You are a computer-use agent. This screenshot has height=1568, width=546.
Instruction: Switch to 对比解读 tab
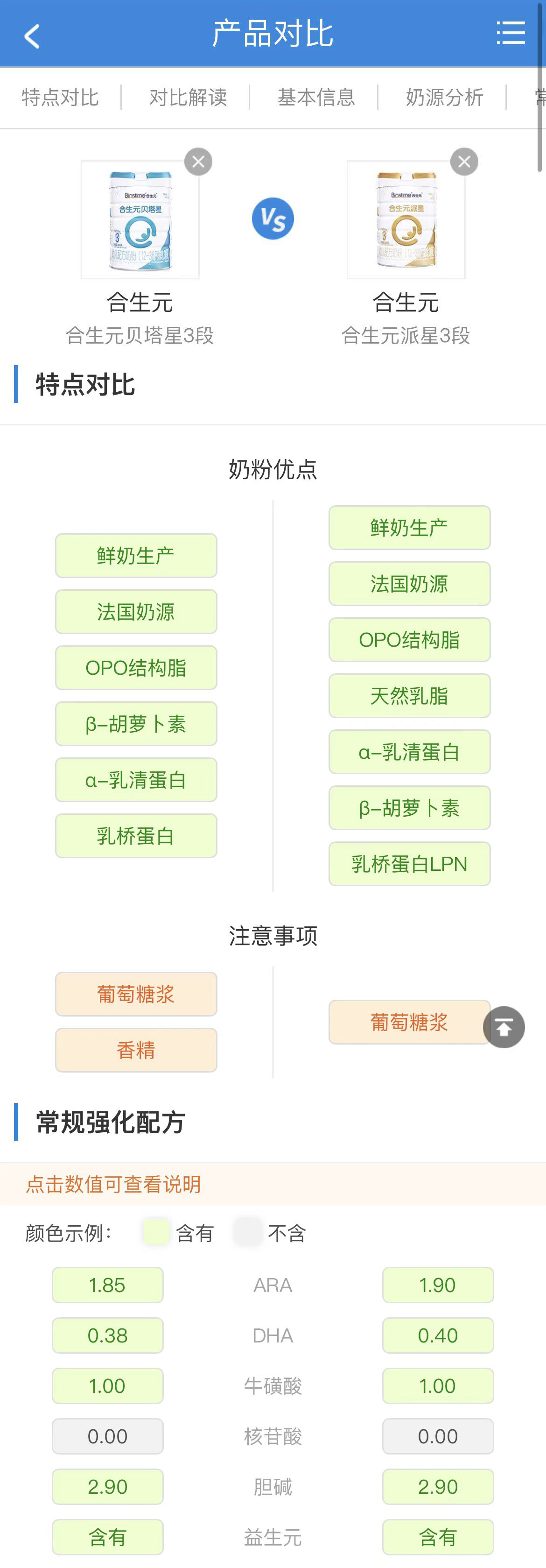tap(188, 98)
